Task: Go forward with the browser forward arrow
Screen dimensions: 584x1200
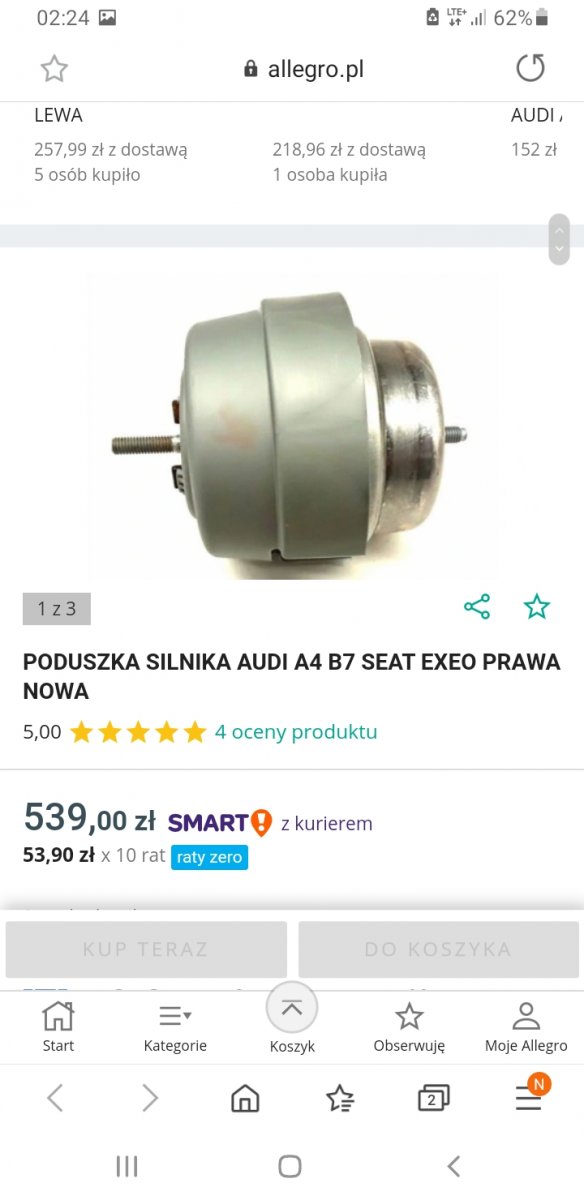Action: click(x=150, y=1098)
